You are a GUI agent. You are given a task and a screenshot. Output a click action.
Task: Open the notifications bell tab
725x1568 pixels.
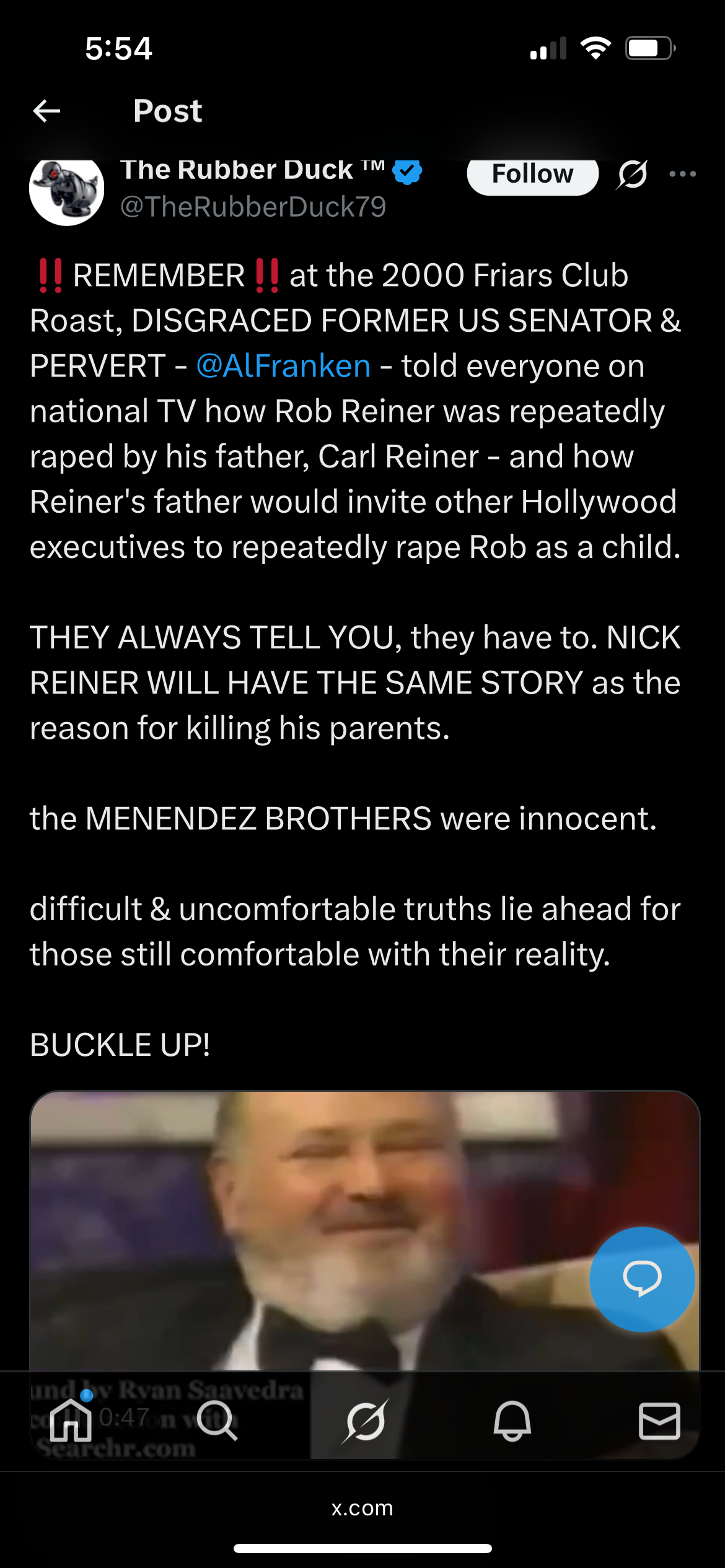coord(512,1420)
